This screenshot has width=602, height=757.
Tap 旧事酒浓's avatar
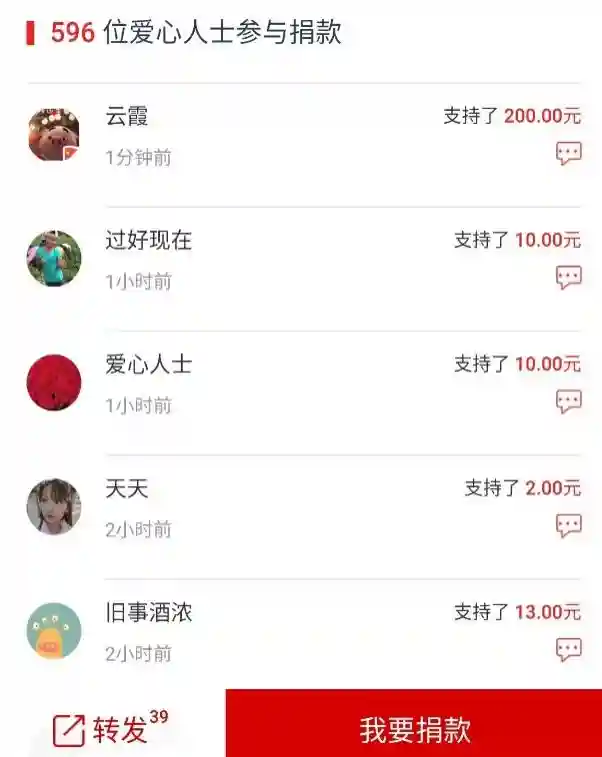click(x=54, y=631)
